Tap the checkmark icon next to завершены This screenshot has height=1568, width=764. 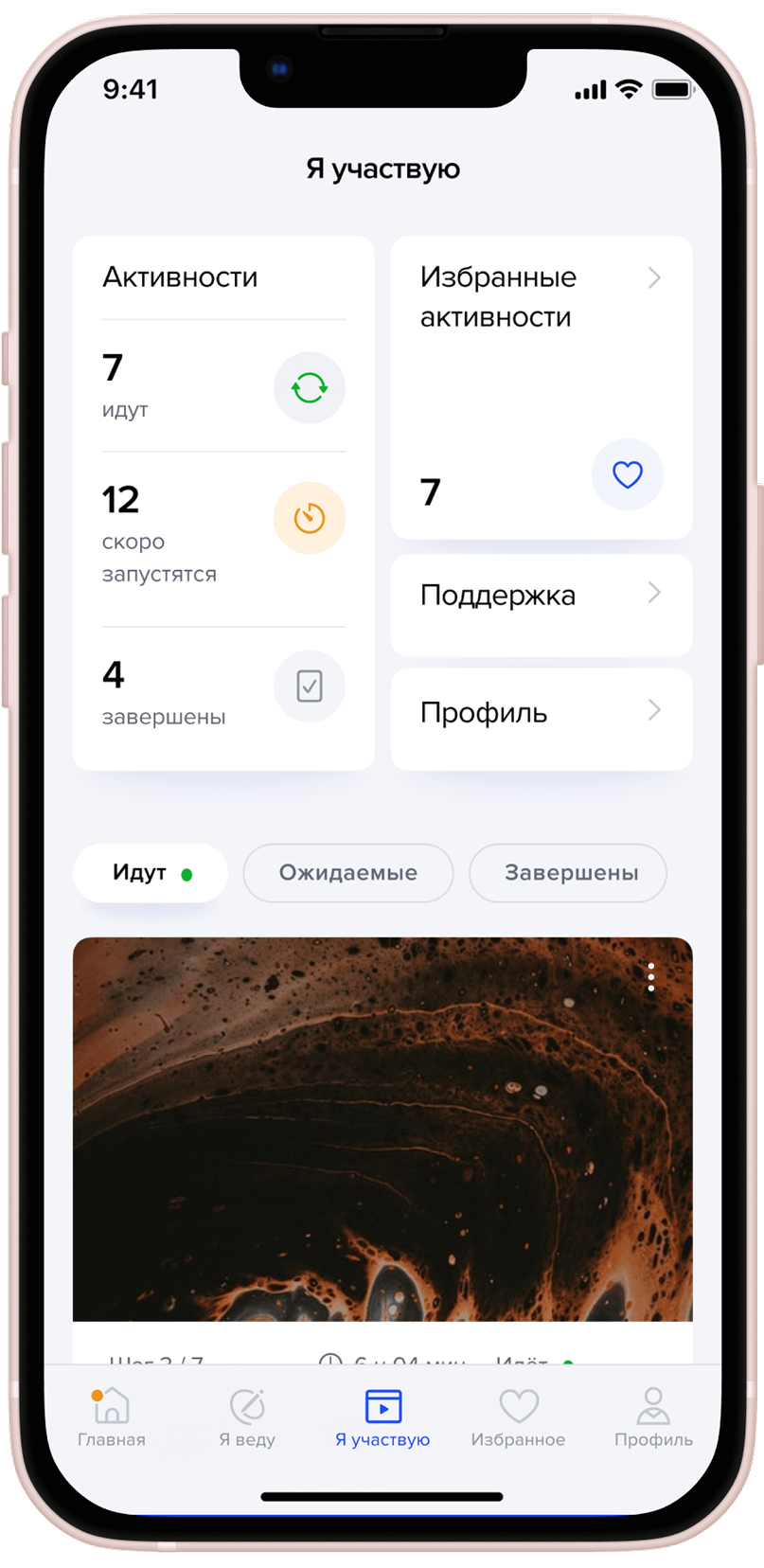click(x=310, y=686)
